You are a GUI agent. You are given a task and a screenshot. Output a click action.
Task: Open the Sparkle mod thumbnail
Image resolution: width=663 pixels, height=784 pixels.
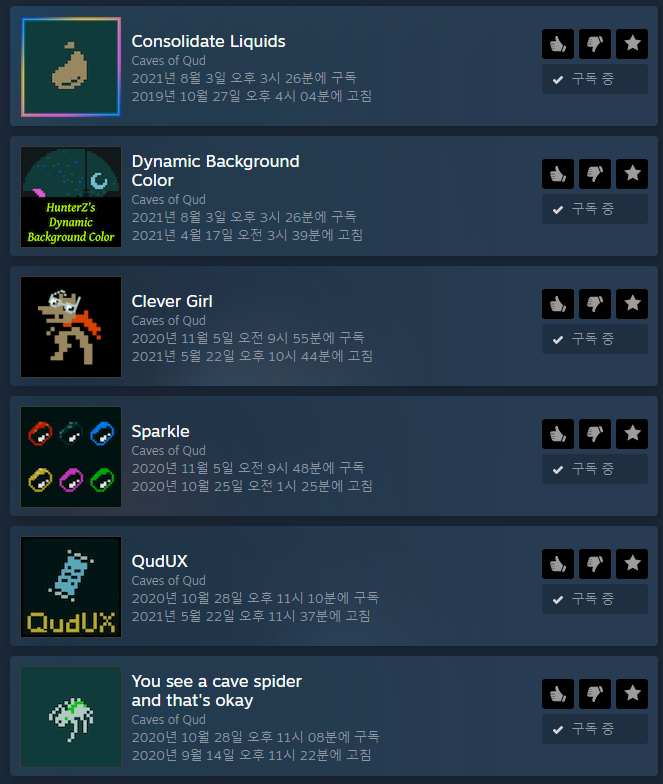coord(71,457)
